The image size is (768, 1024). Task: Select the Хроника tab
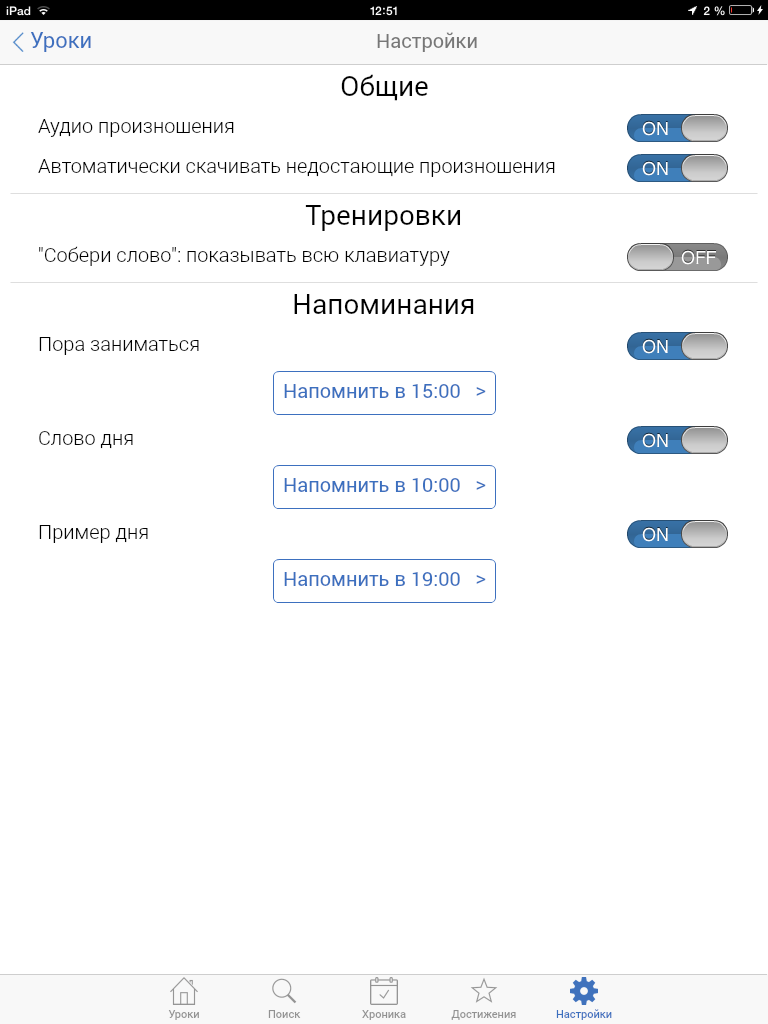point(384,998)
